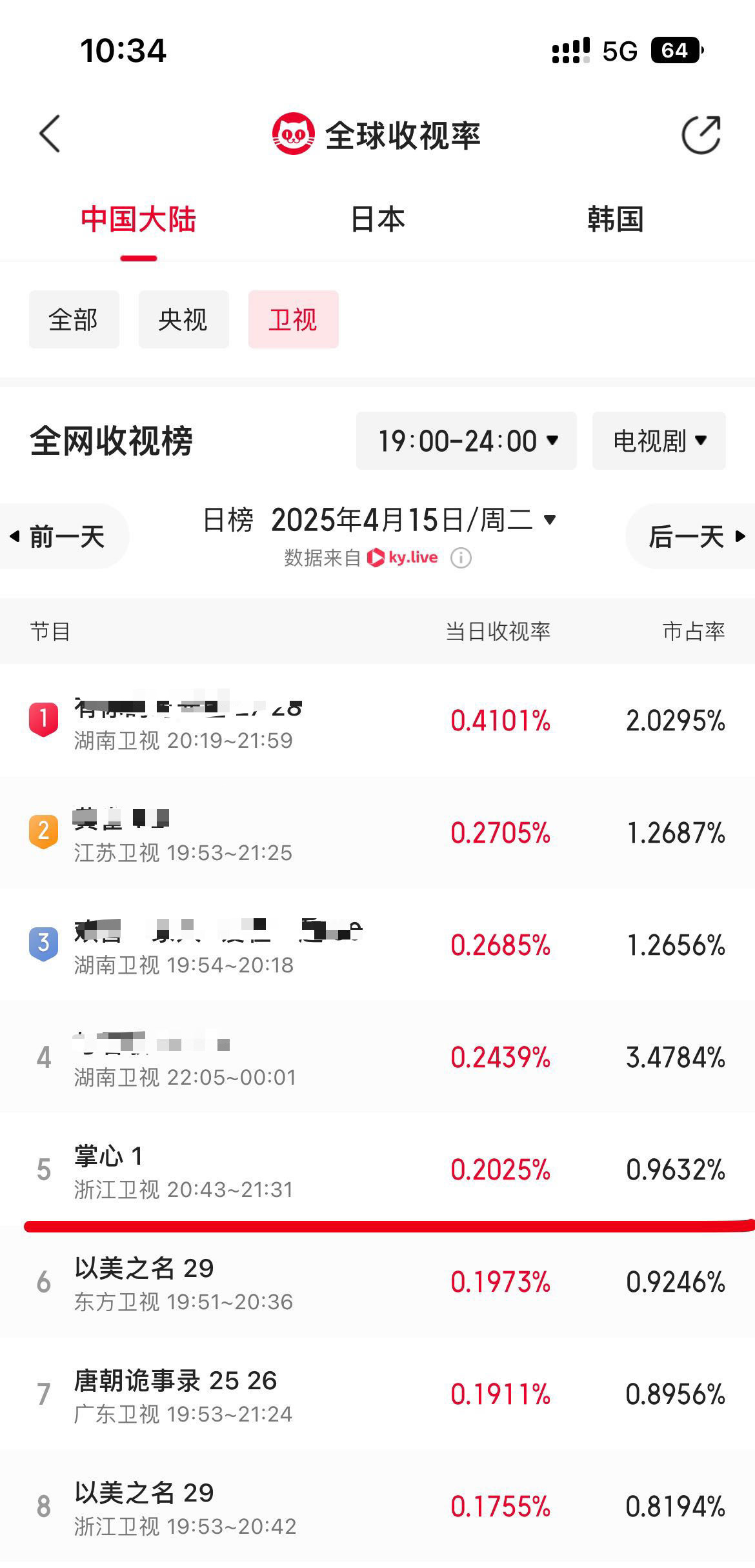Open the 唐朝诡事录 25 26 row
Image resolution: width=755 pixels, height=1568 pixels.
pyautogui.click(x=377, y=1394)
